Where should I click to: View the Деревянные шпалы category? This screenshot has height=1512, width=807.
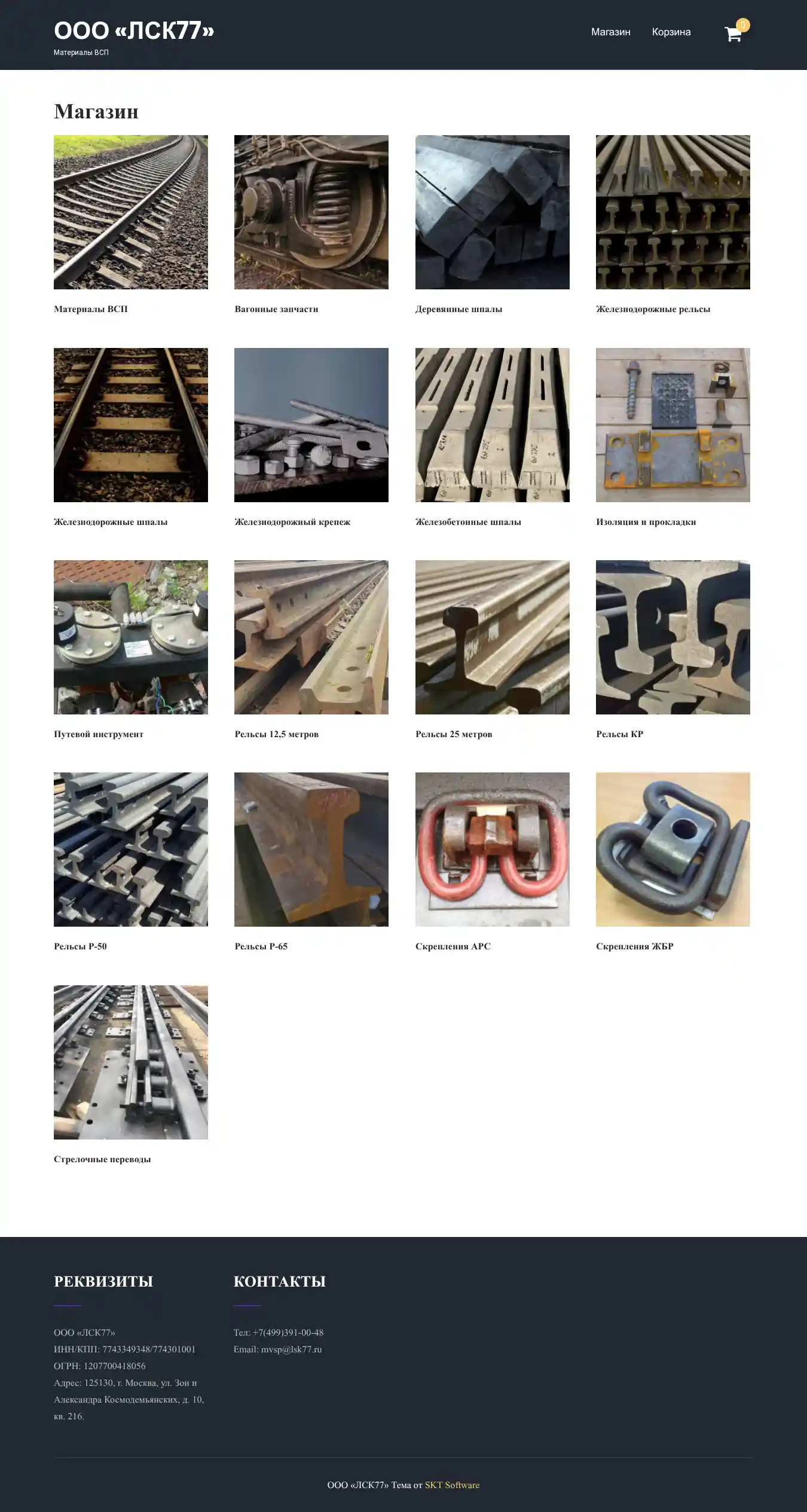pos(492,212)
